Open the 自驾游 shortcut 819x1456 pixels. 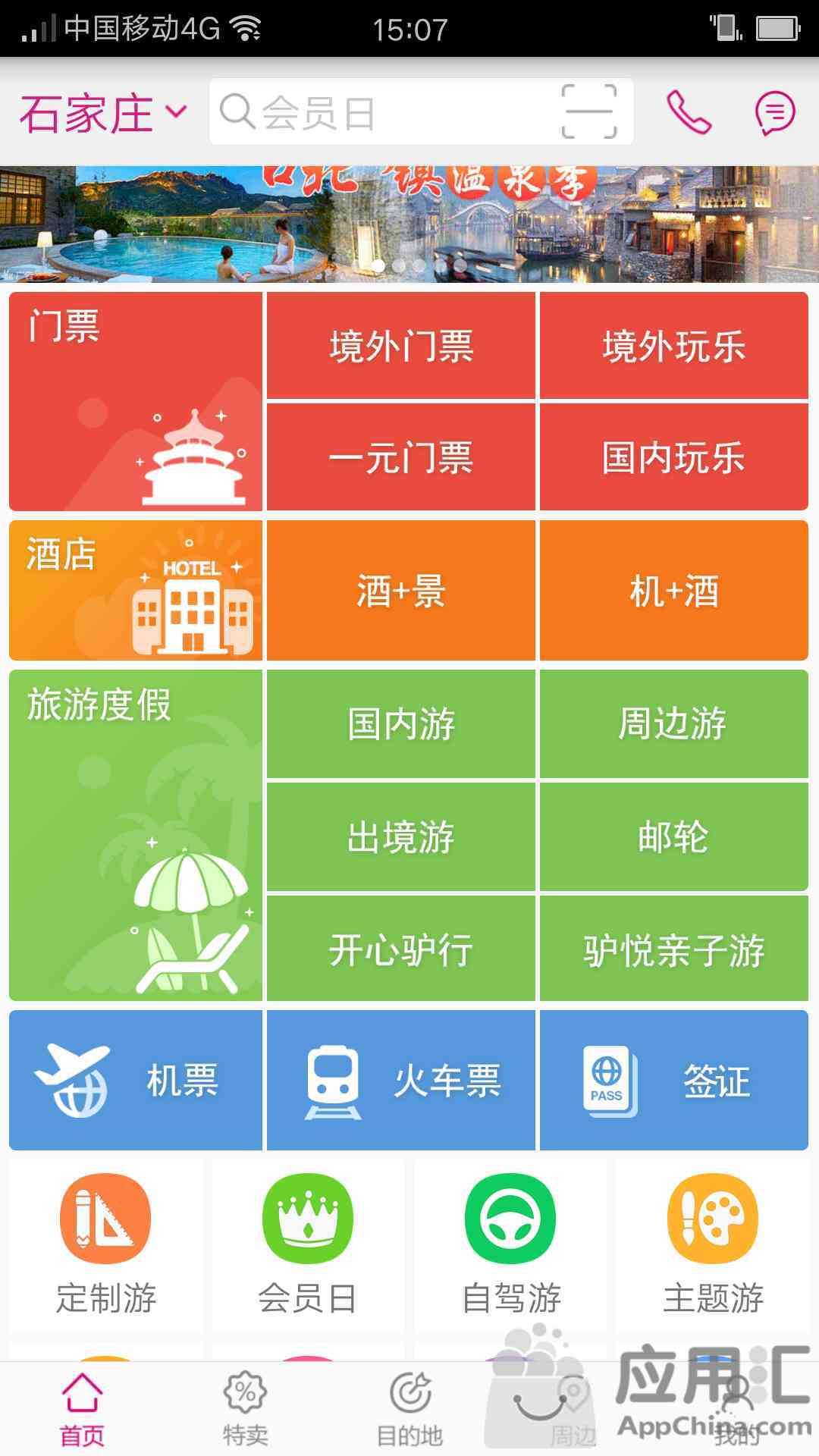pos(510,1244)
